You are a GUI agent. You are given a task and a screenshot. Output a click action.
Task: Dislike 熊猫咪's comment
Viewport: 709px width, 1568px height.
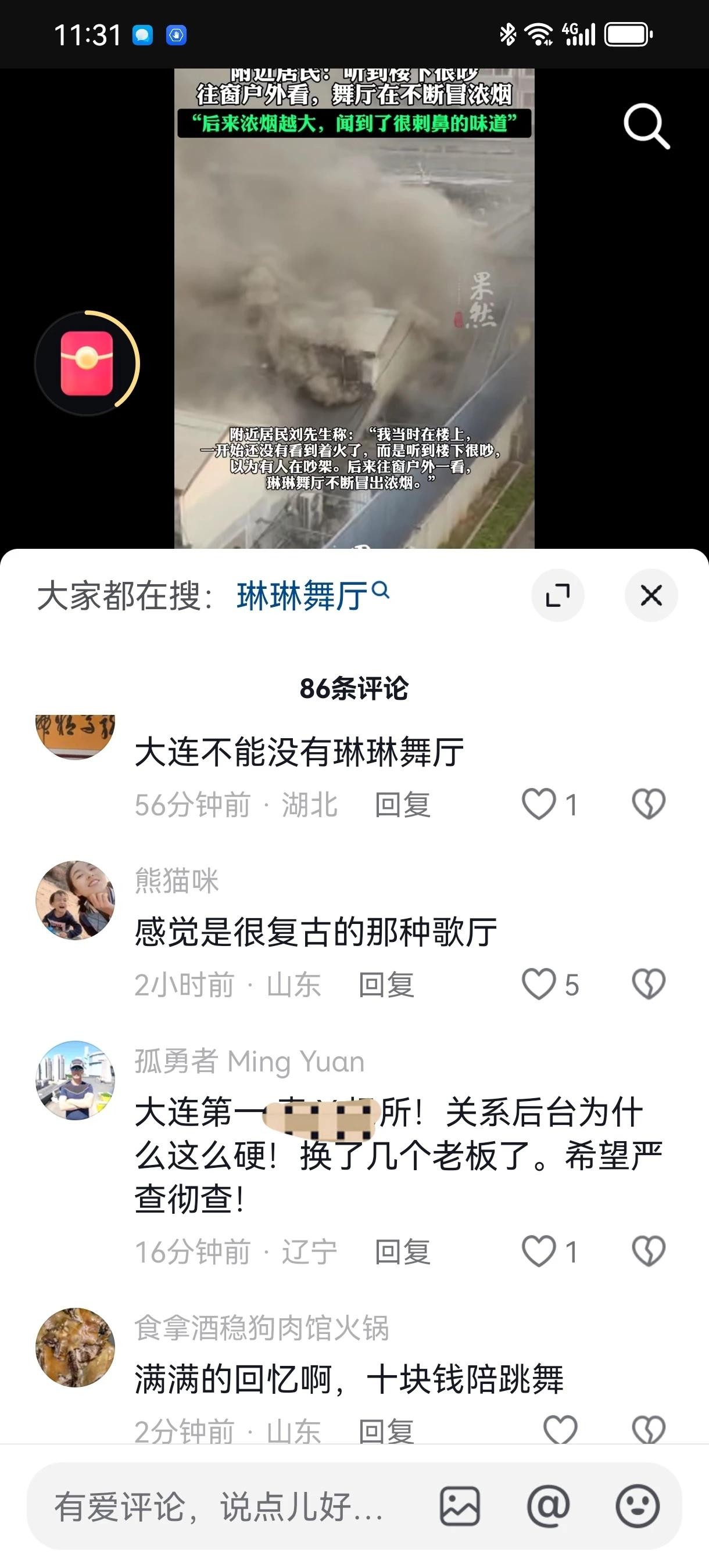tap(649, 984)
